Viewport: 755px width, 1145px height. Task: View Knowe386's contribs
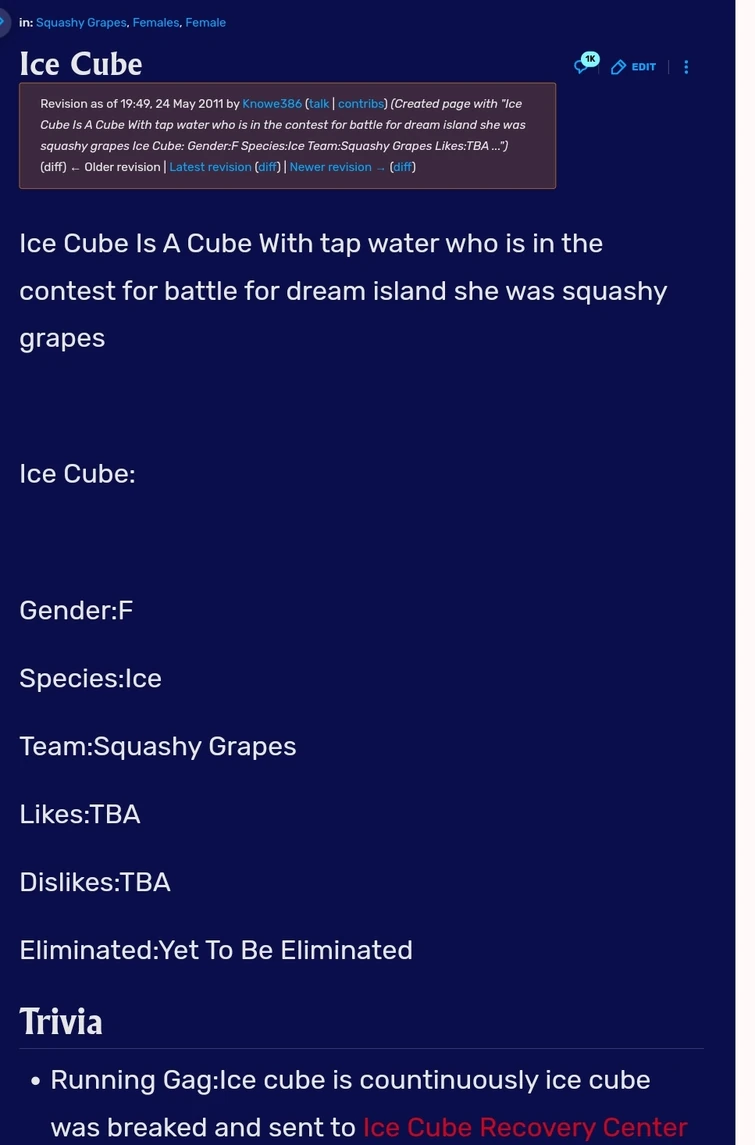click(361, 103)
